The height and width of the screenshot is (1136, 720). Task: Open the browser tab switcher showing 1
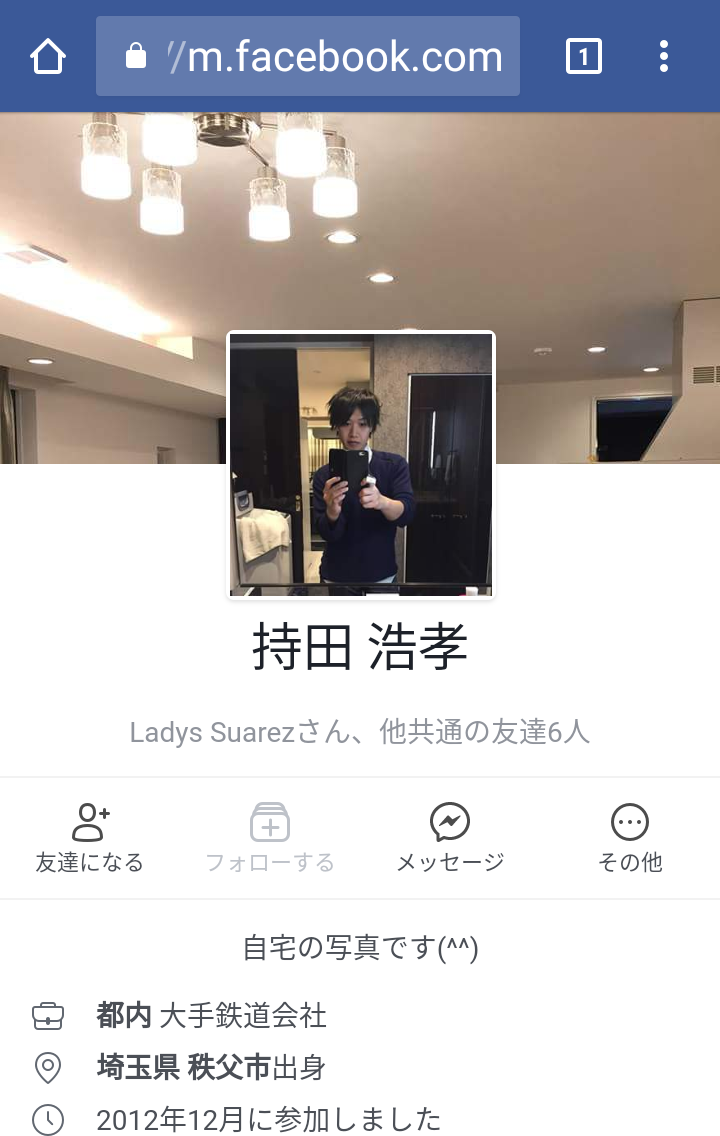pos(583,56)
